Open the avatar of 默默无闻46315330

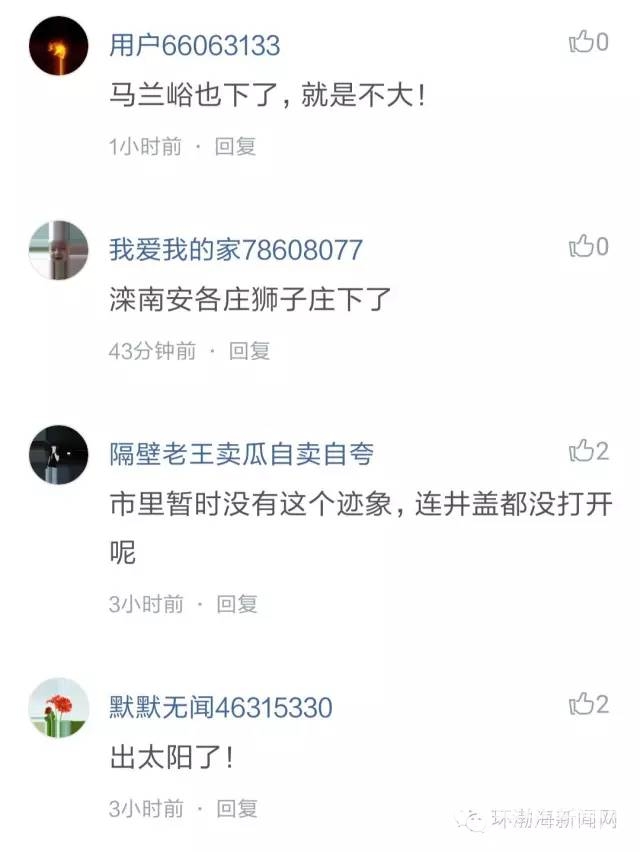pos(59,708)
